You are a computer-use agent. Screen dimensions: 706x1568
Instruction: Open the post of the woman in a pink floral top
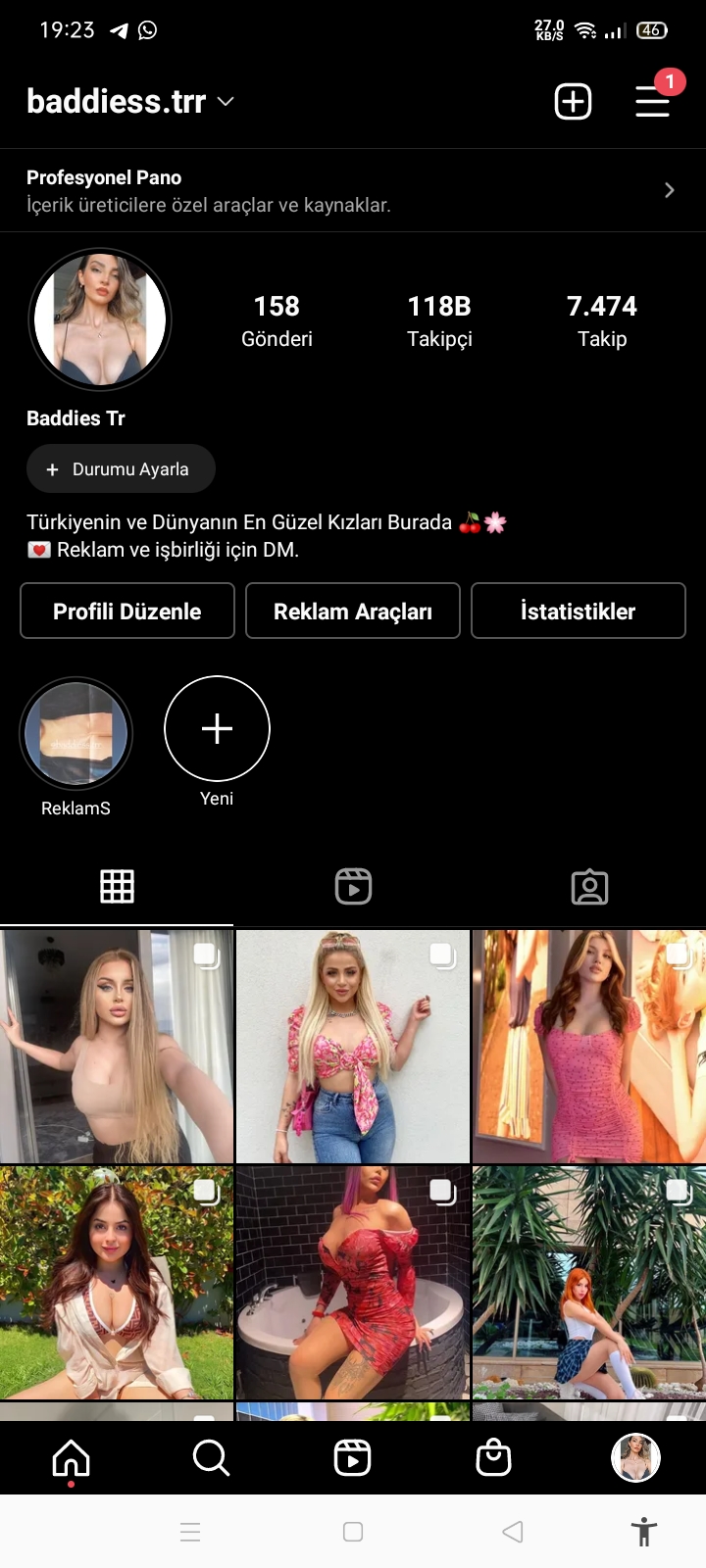coord(353,1047)
